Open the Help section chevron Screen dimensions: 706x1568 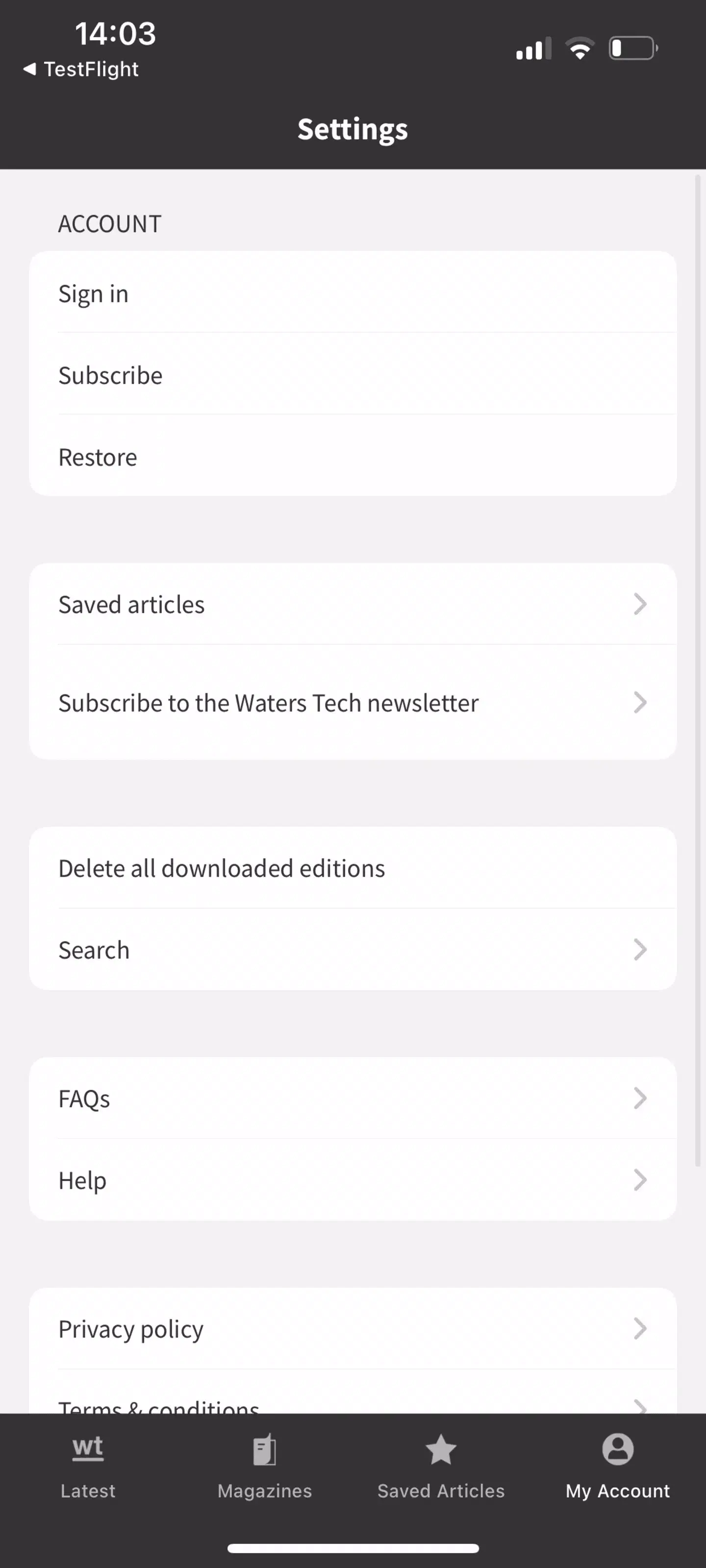[640, 1179]
